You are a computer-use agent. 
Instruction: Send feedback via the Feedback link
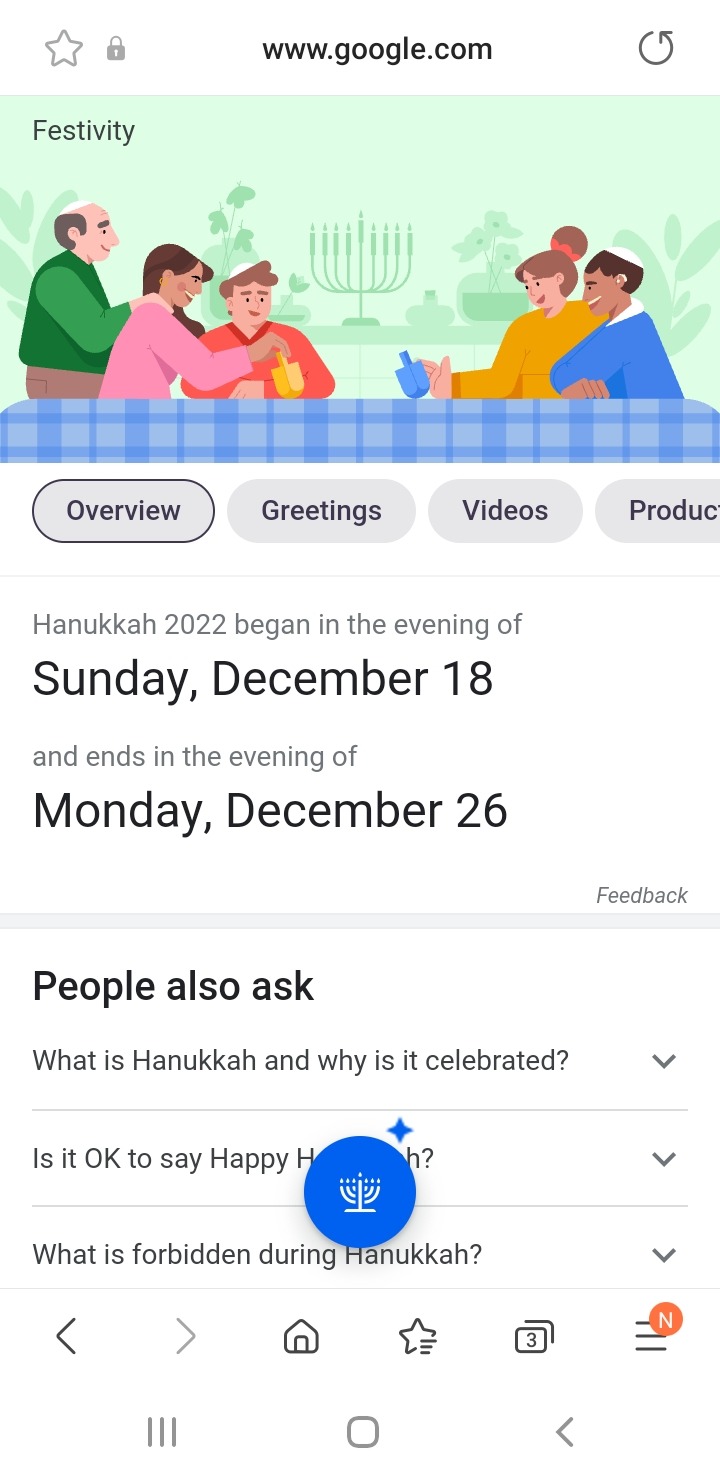(642, 895)
